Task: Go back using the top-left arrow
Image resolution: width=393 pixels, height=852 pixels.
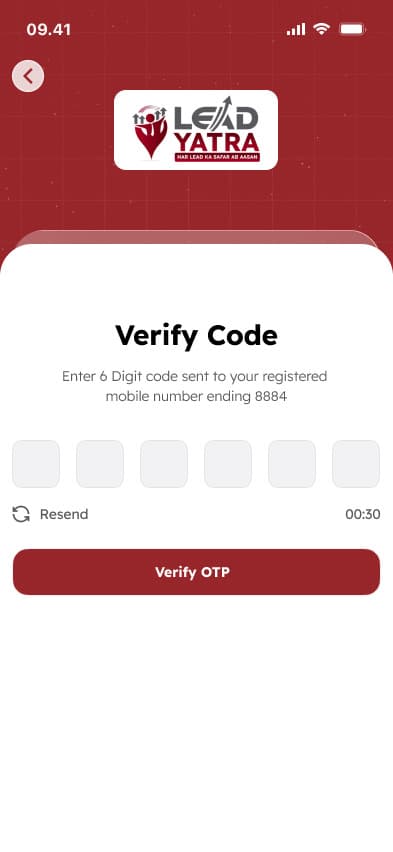Action: pyautogui.click(x=28, y=76)
